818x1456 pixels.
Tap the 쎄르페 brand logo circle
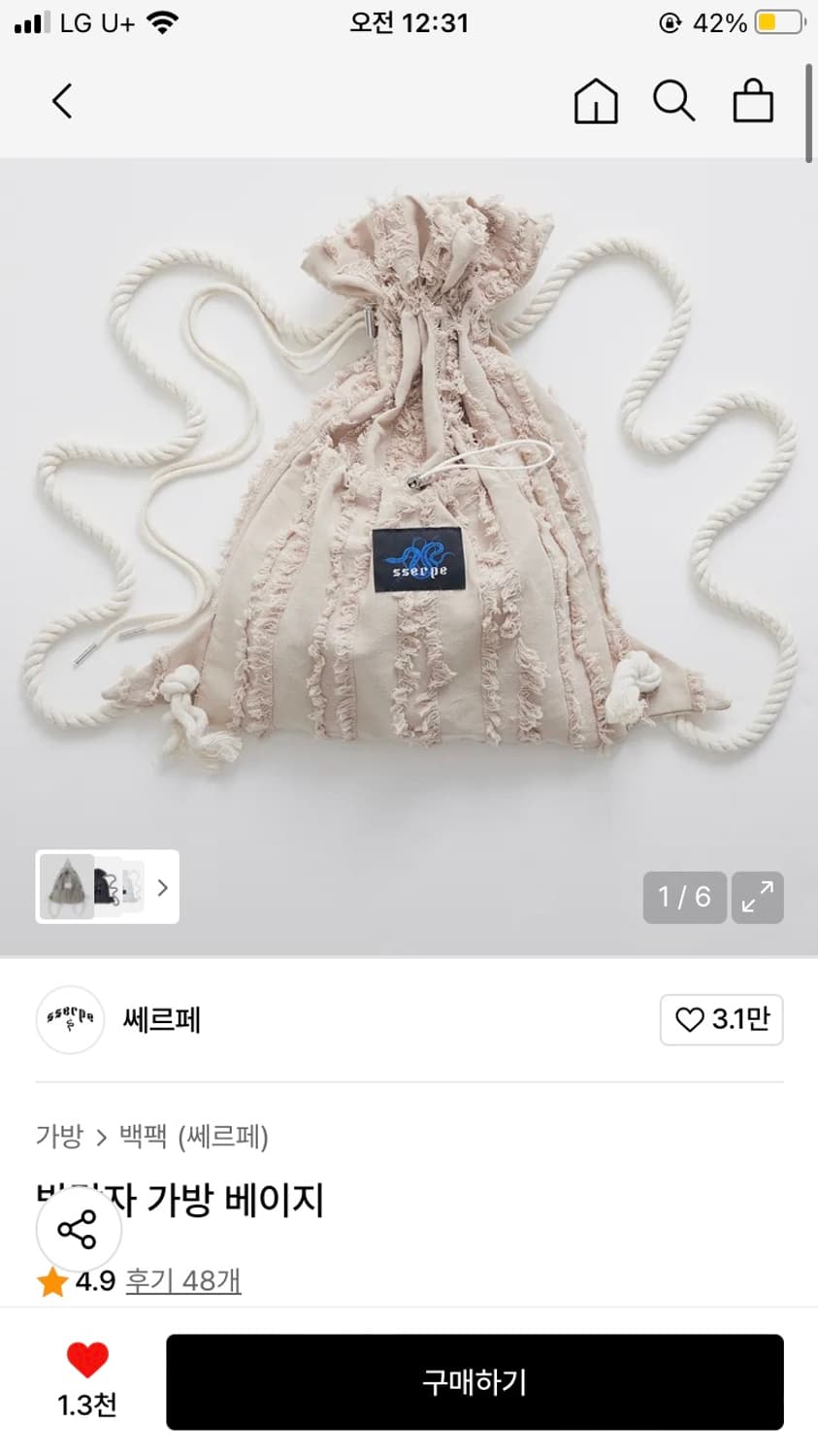pos(69,1019)
